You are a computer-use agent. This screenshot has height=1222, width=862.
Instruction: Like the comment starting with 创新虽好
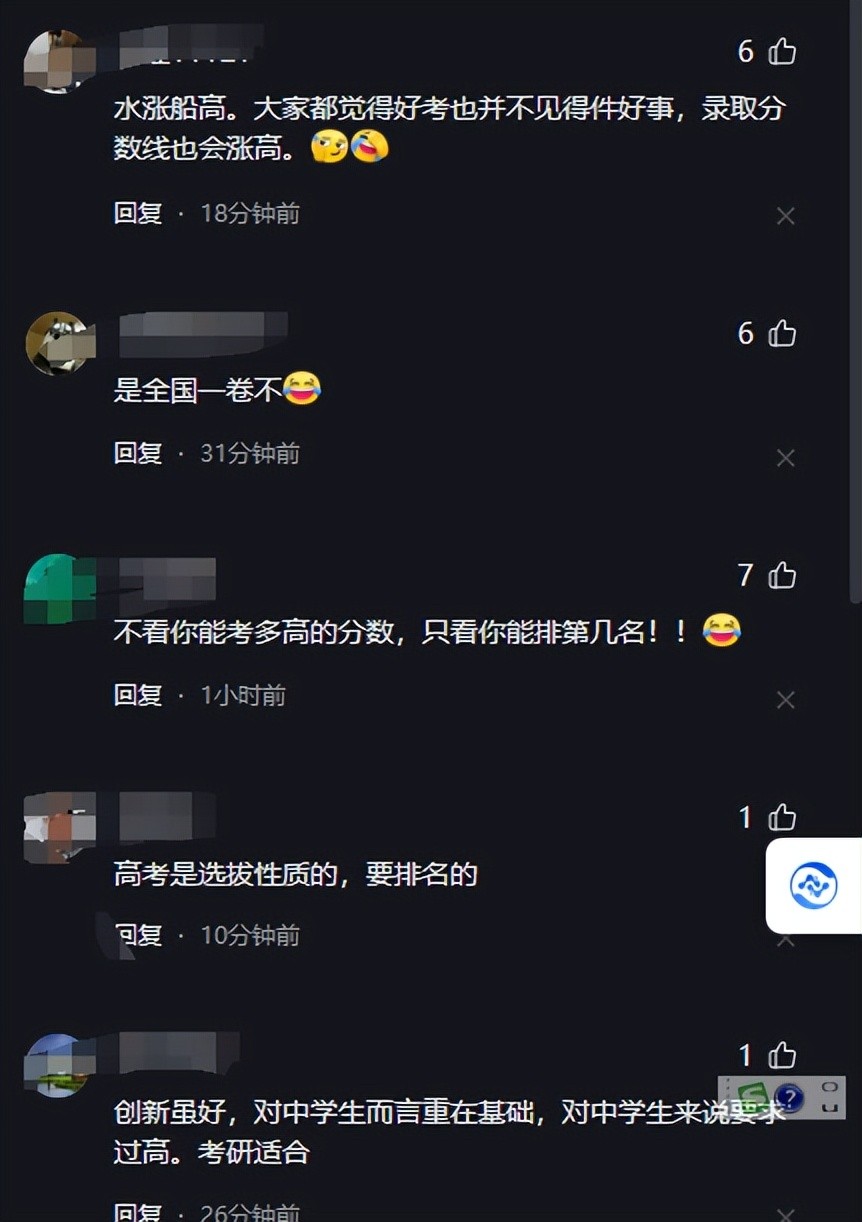pos(782,1055)
